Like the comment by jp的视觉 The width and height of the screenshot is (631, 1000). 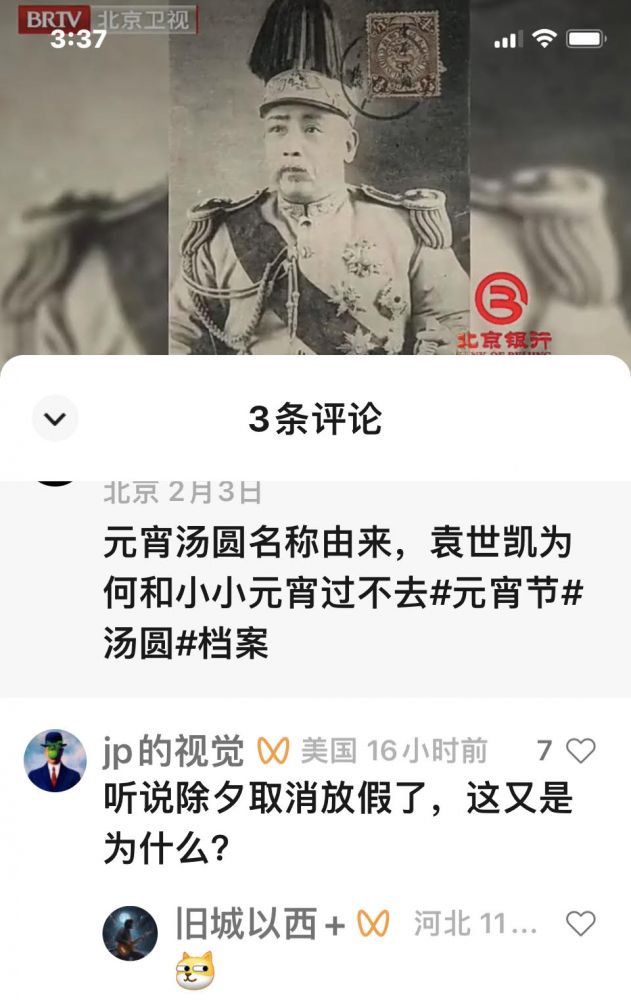click(581, 751)
